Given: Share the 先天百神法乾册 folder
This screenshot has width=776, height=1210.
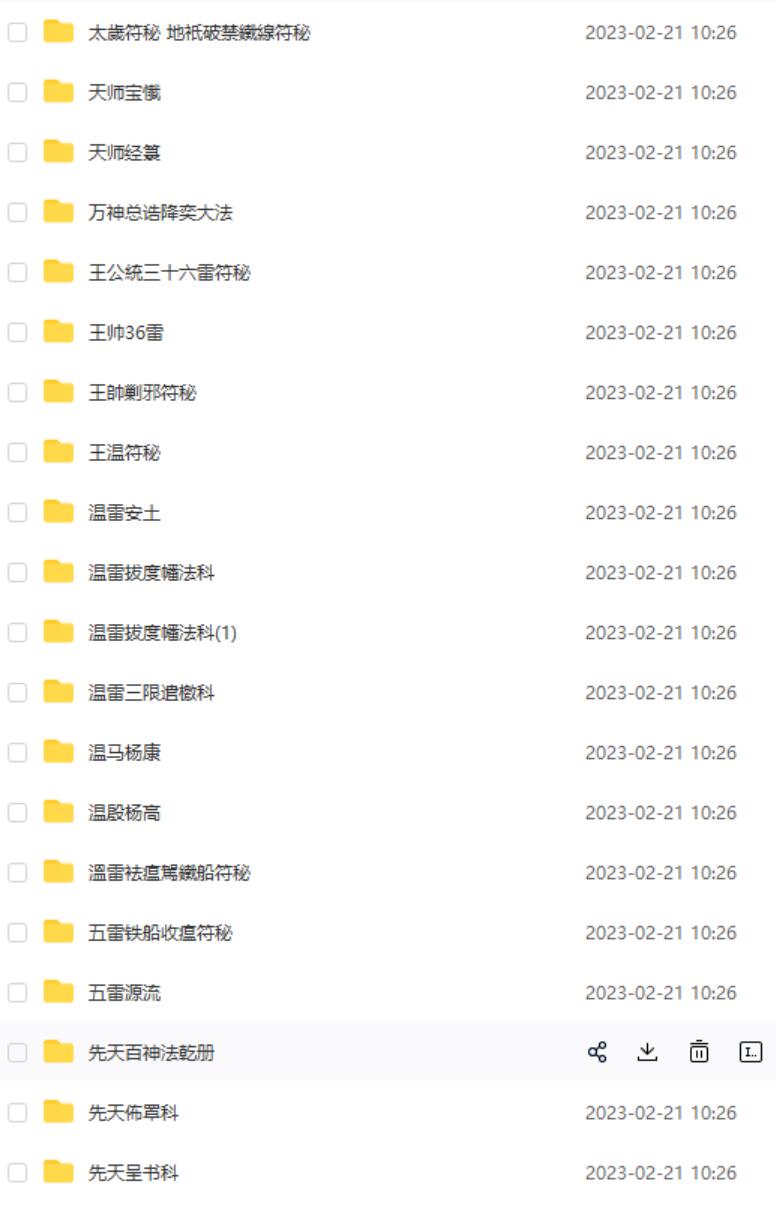Looking at the screenshot, I should point(597,1052).
